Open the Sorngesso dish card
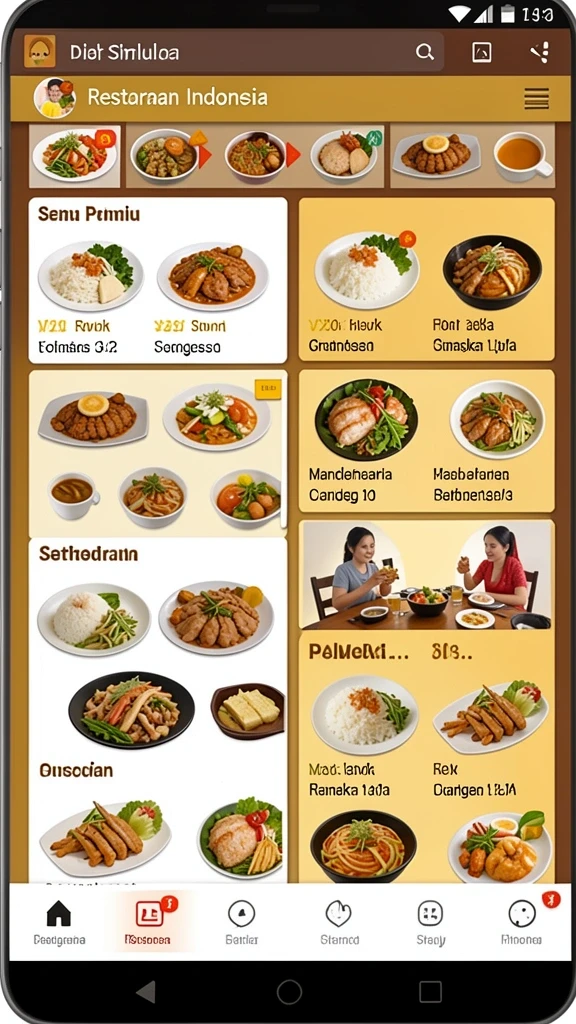 (213, 298)
